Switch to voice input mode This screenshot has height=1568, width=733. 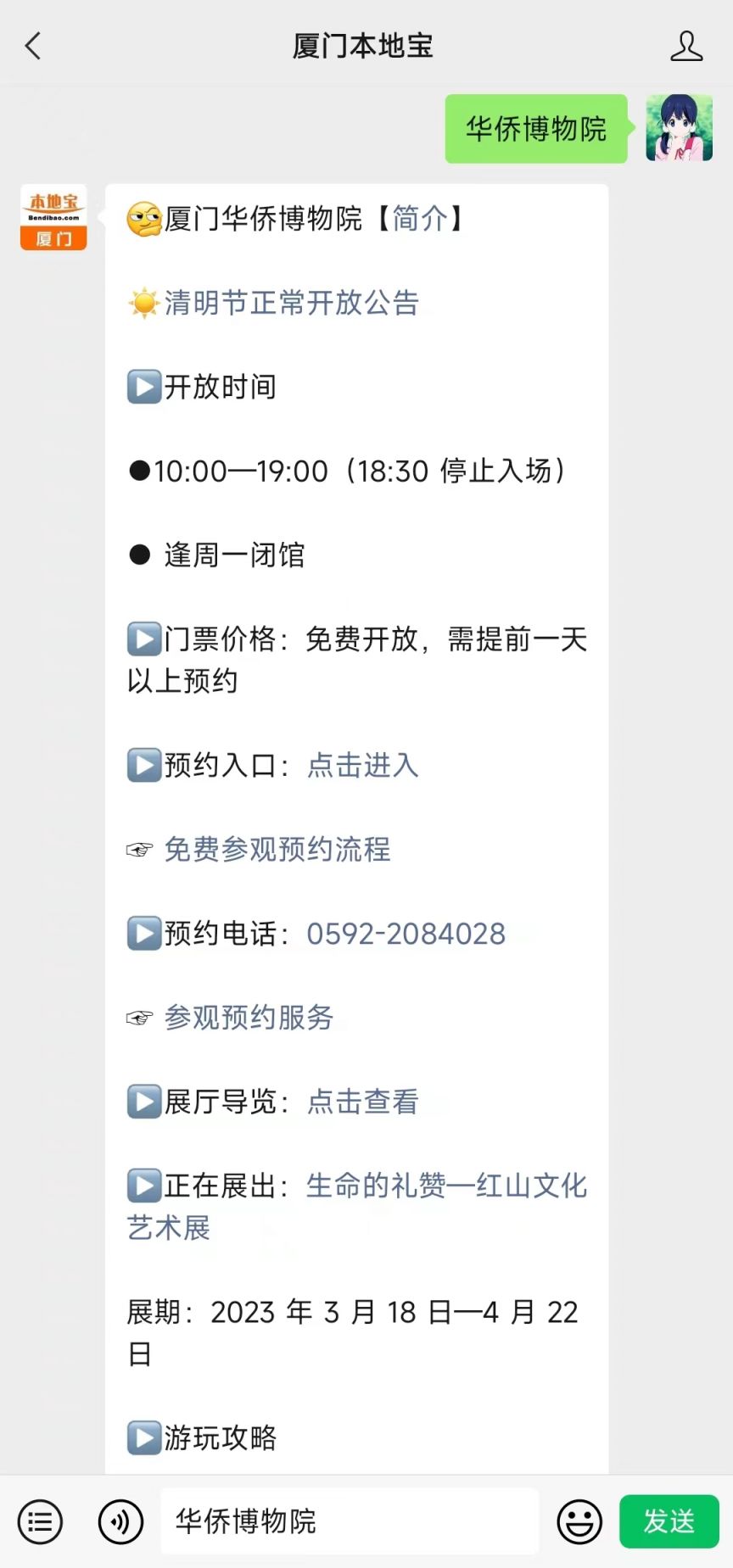tap(120, 1522)
